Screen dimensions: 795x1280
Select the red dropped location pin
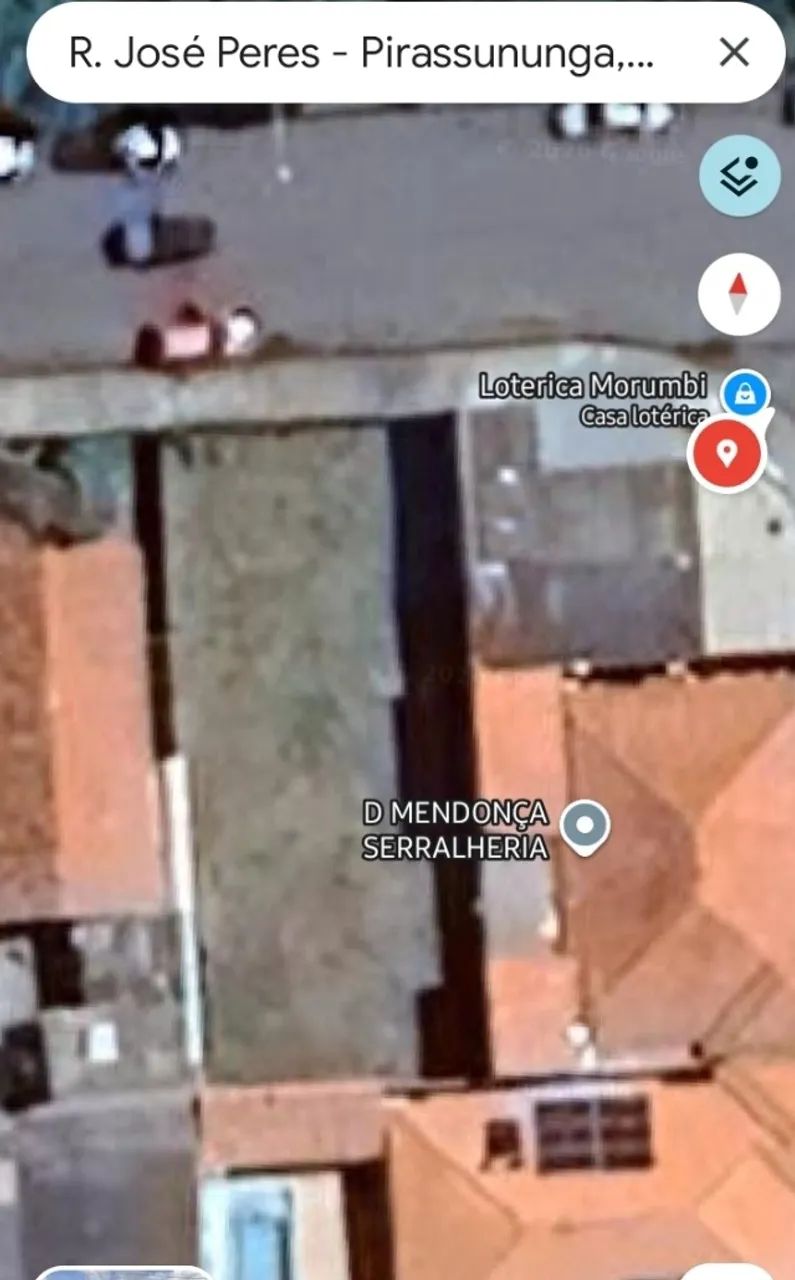tap(727, 455)
